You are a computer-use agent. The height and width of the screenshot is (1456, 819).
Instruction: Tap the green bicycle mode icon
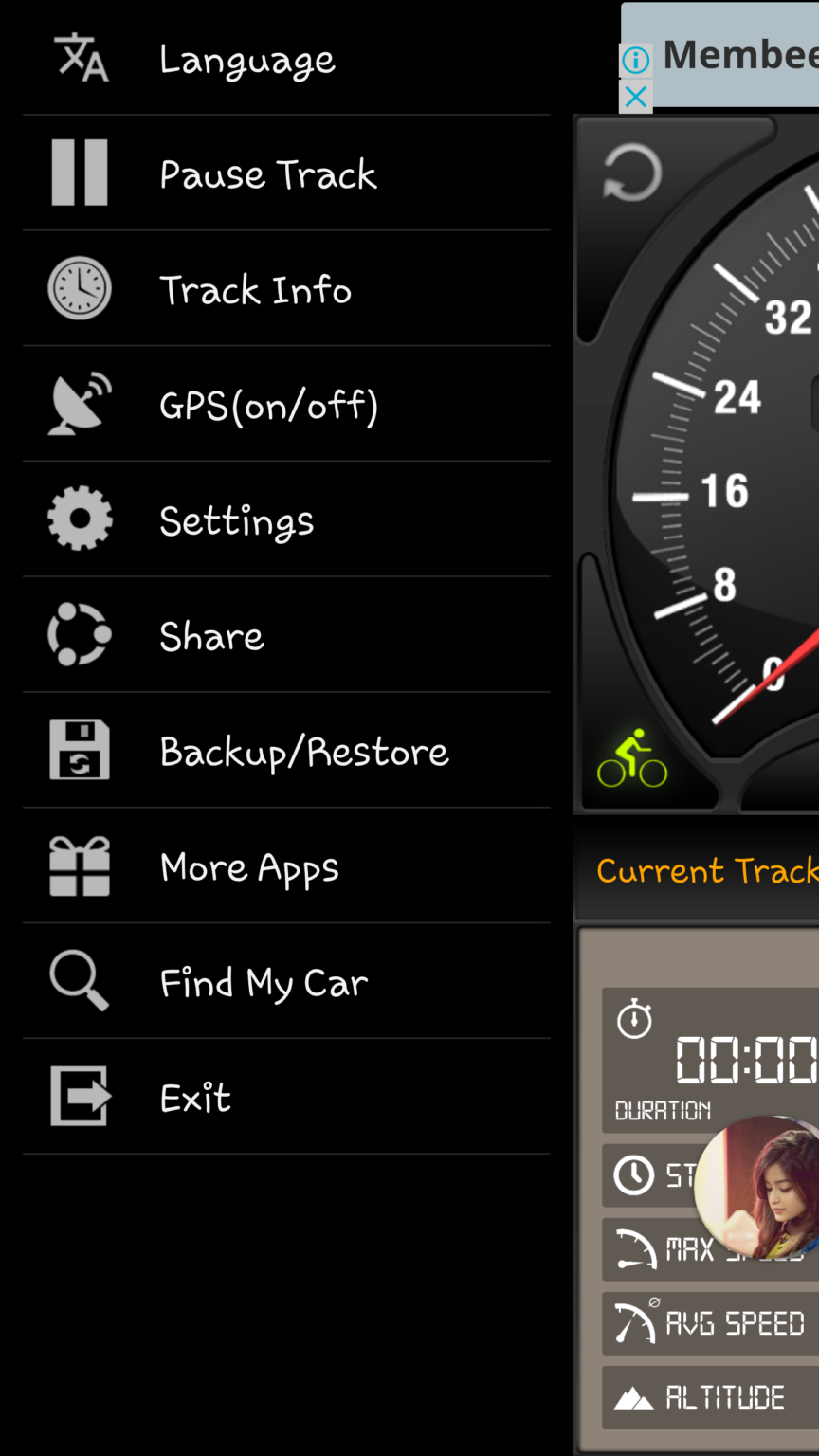[x=632, y=759]
